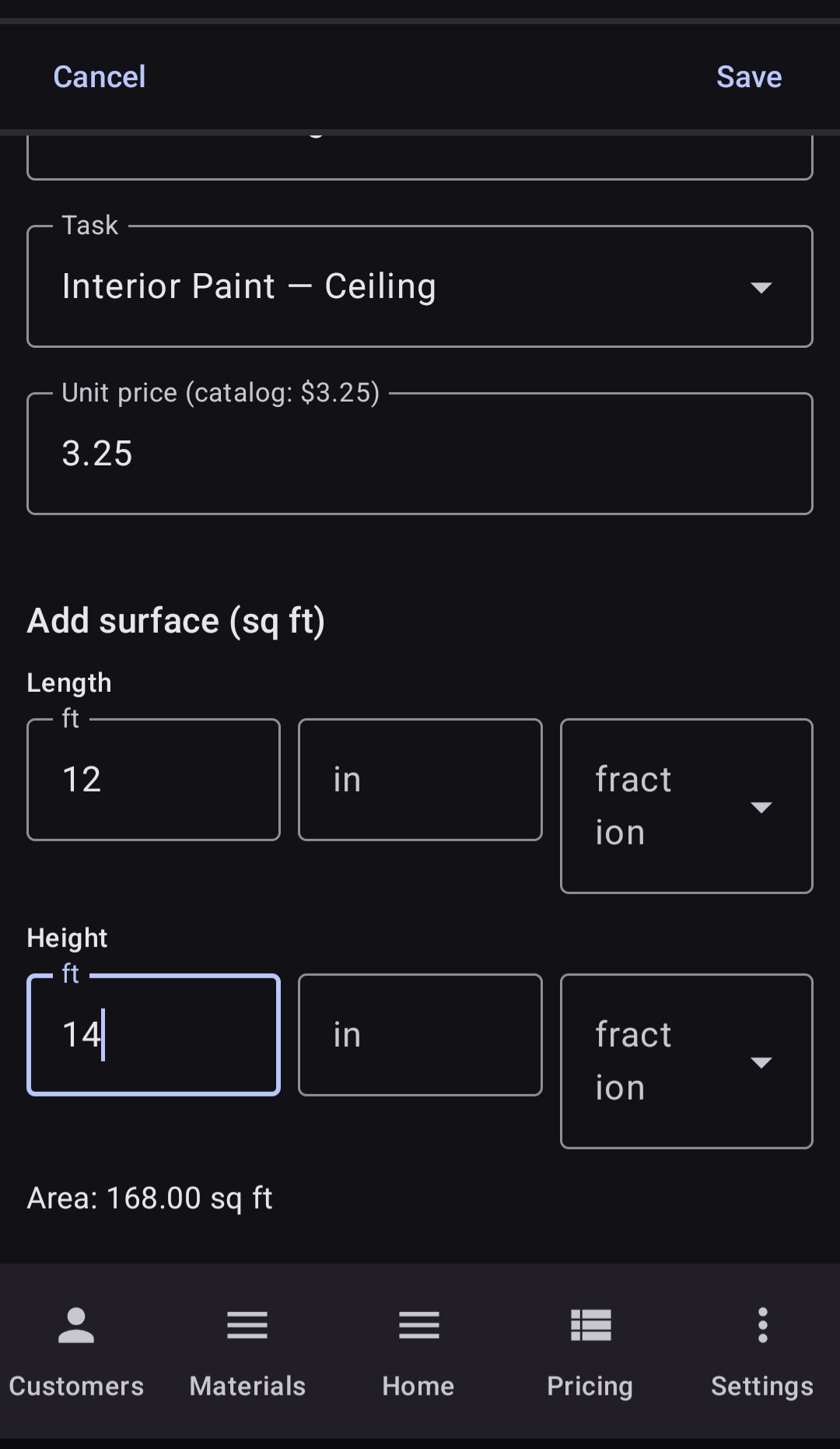This screenshot has width=840, height=1449.
Task: Tap the Customers person icon
Action: click(x=75, y=1325)
